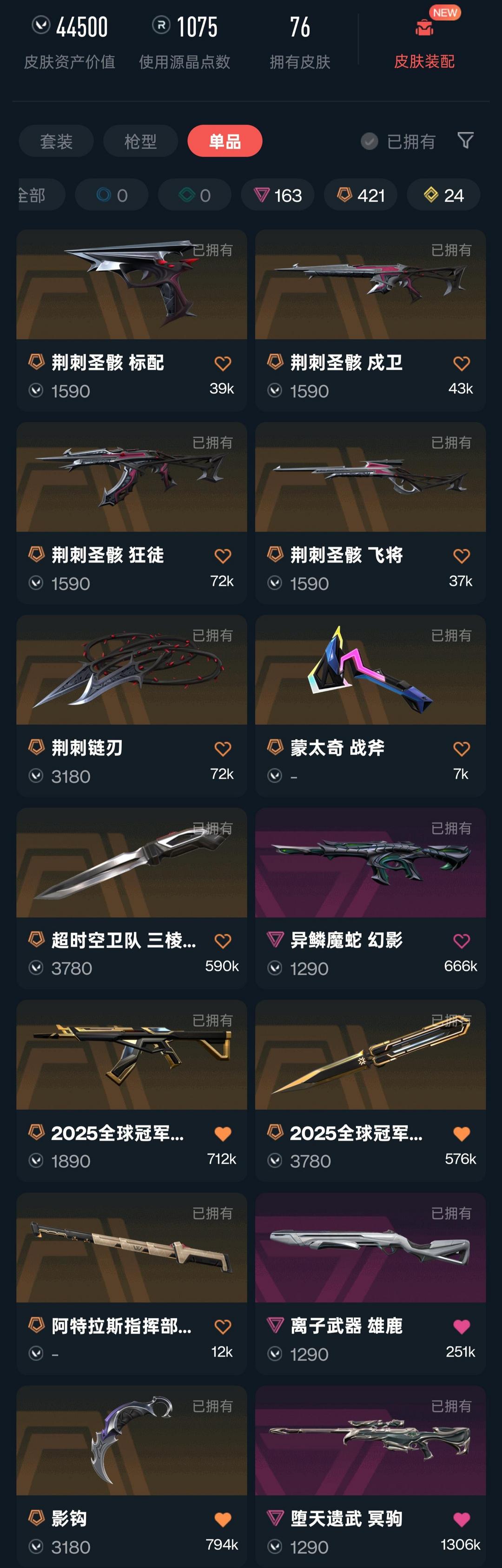The height and width of the screenshot is (1568, 502).
Task: Like the 异鳞魔蛇 幻影 skin
Action: (x=461, y=941)
